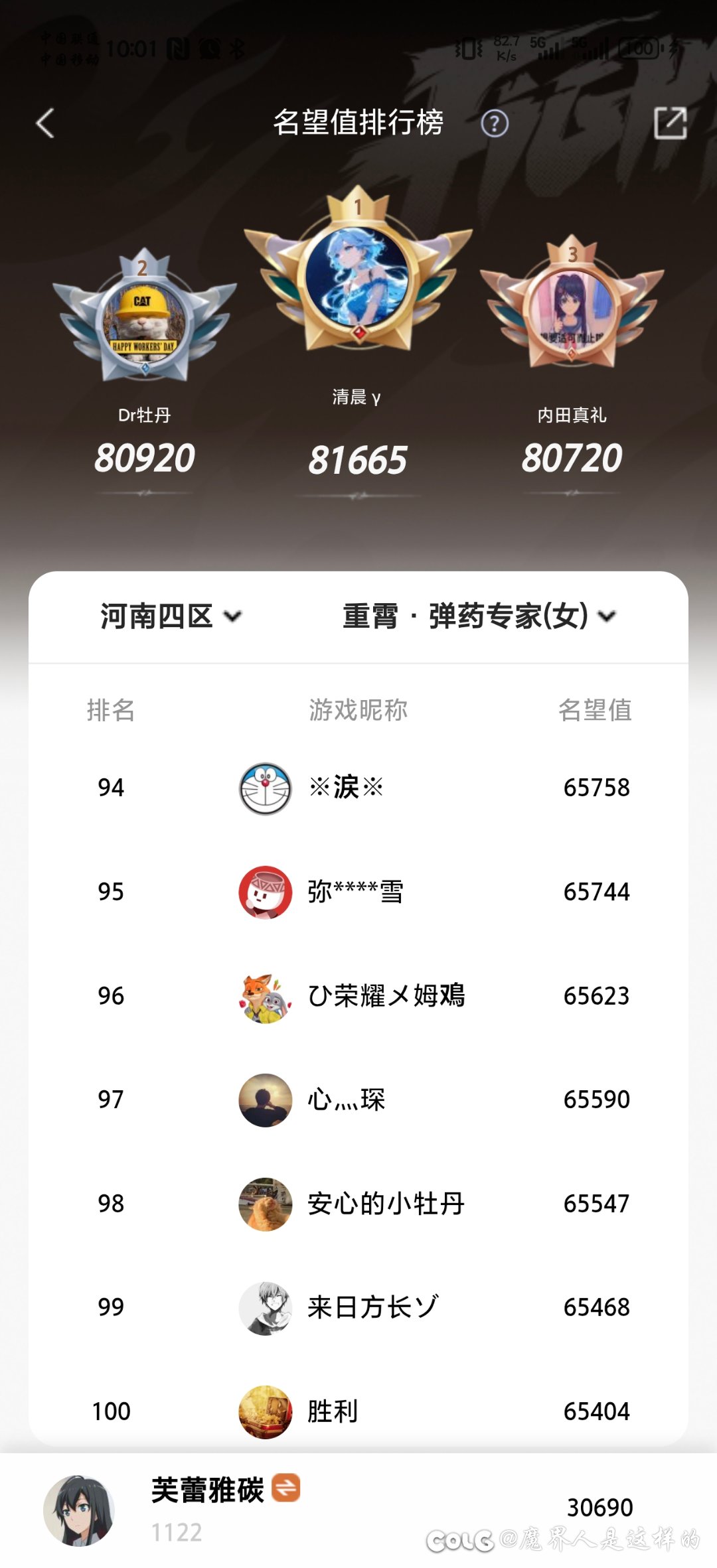Go back using the top-left arrow

click(45, 123)
